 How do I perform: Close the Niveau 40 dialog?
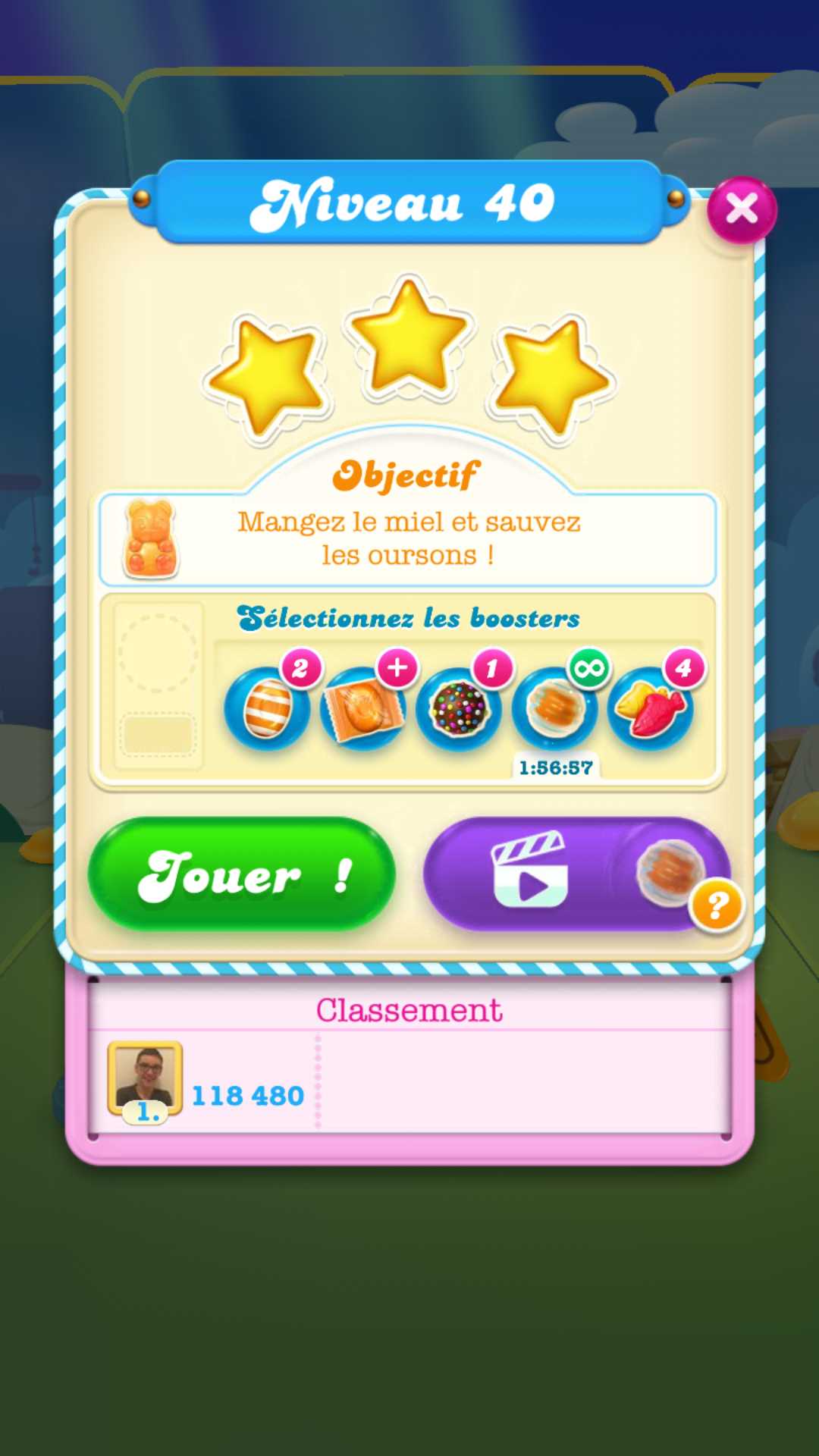741,209
